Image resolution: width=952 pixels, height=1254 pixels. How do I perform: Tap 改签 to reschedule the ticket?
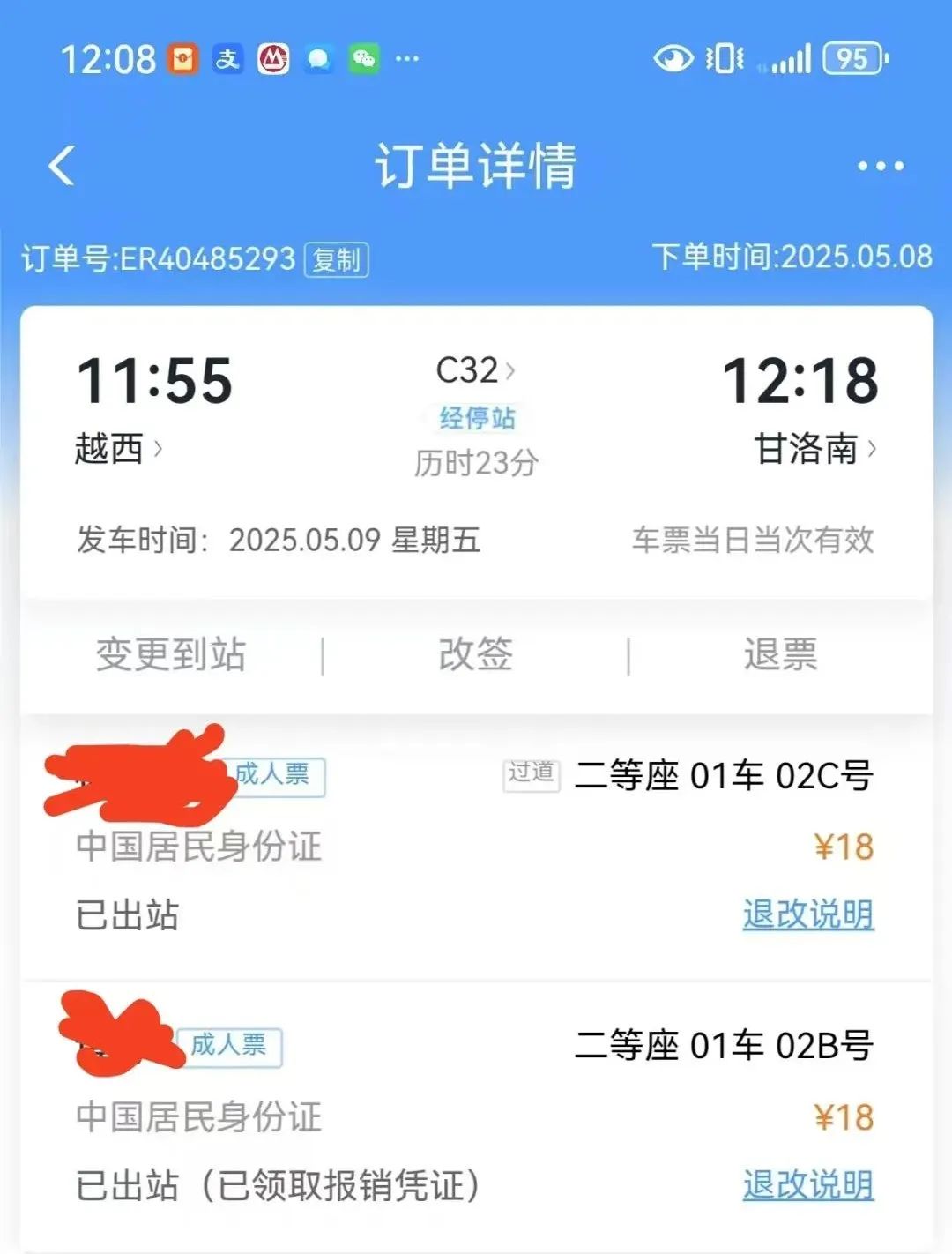pos(476,655)
